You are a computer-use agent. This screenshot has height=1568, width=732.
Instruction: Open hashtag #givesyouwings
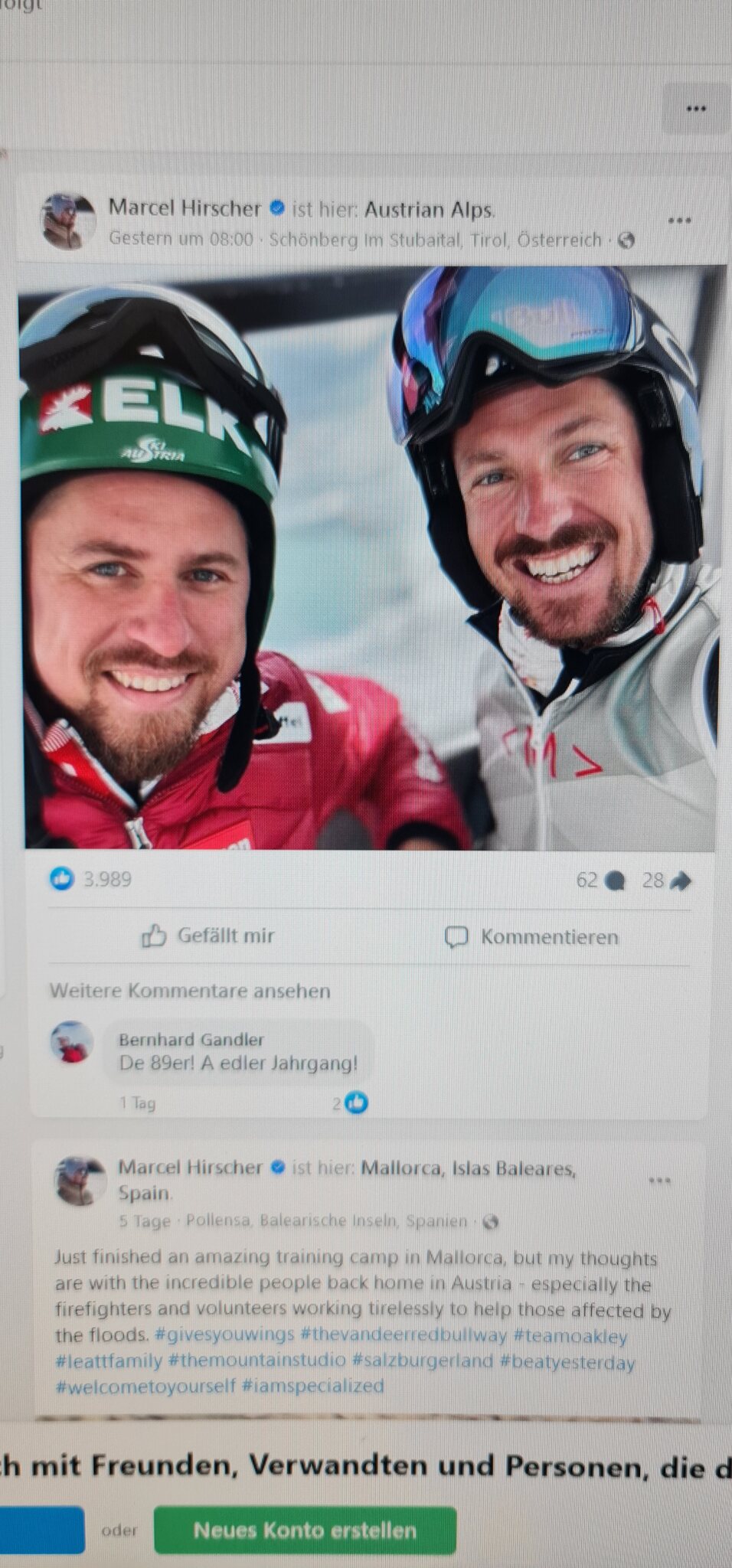(x=224, y=1334)
